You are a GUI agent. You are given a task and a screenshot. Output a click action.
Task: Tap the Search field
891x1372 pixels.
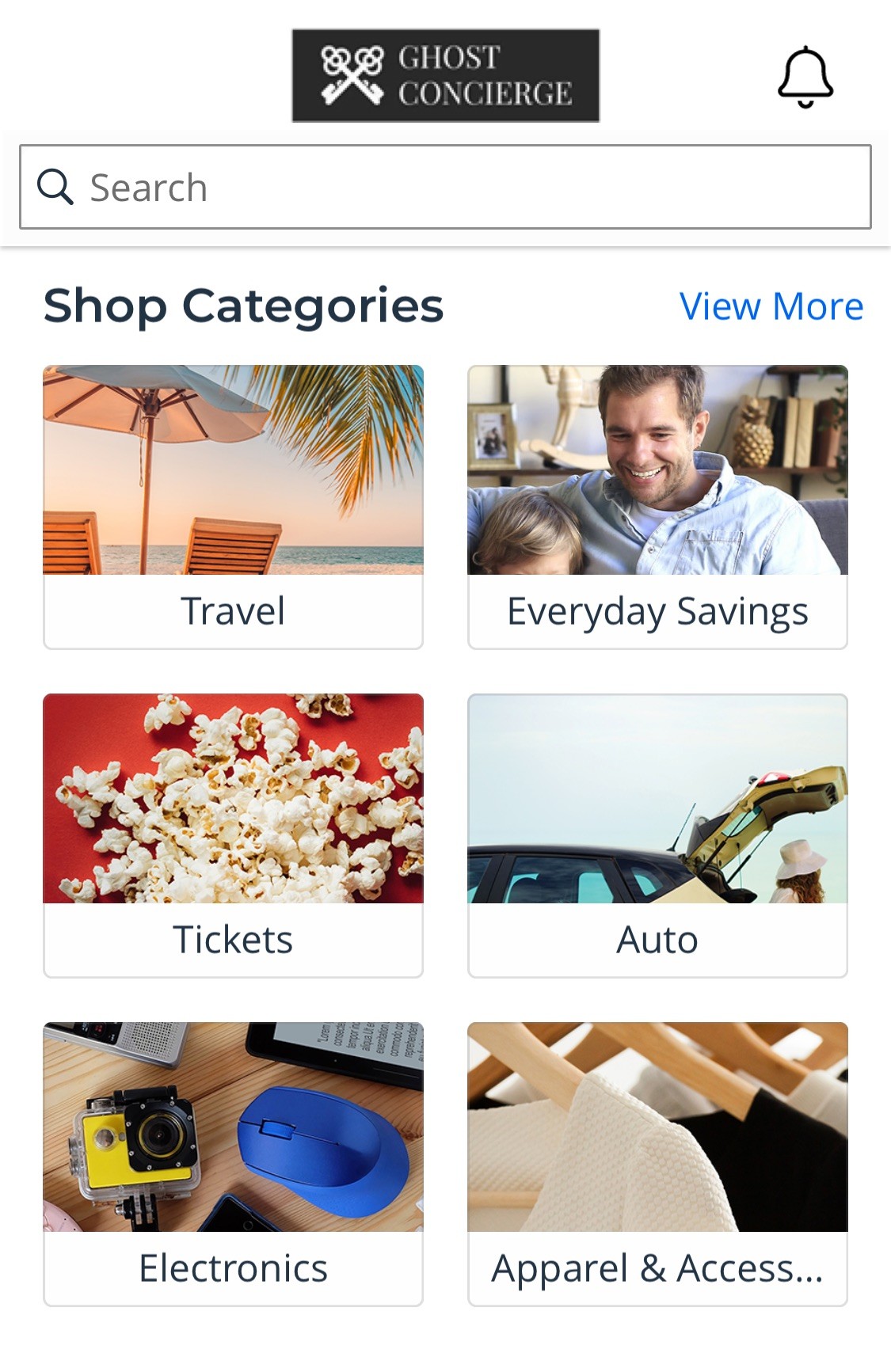445,188
